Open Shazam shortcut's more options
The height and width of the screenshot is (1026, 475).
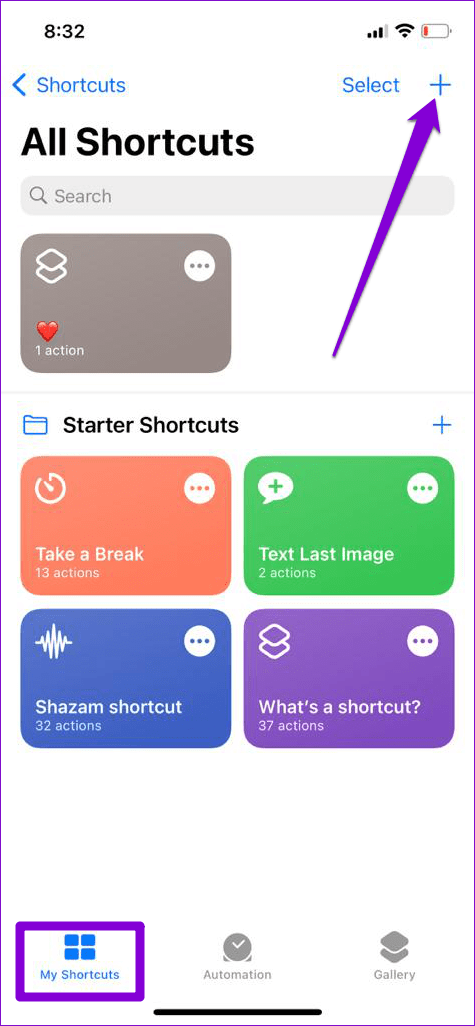200,641
